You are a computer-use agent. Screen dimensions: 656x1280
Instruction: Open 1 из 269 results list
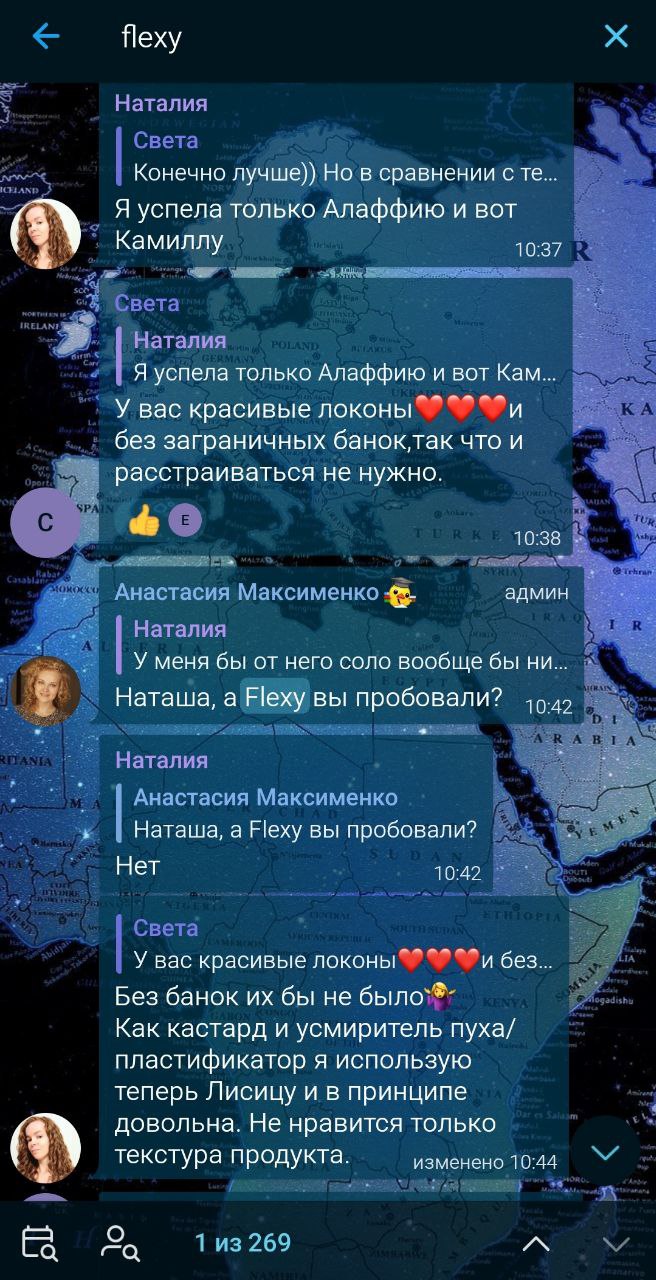click(x=243, y=1243)
